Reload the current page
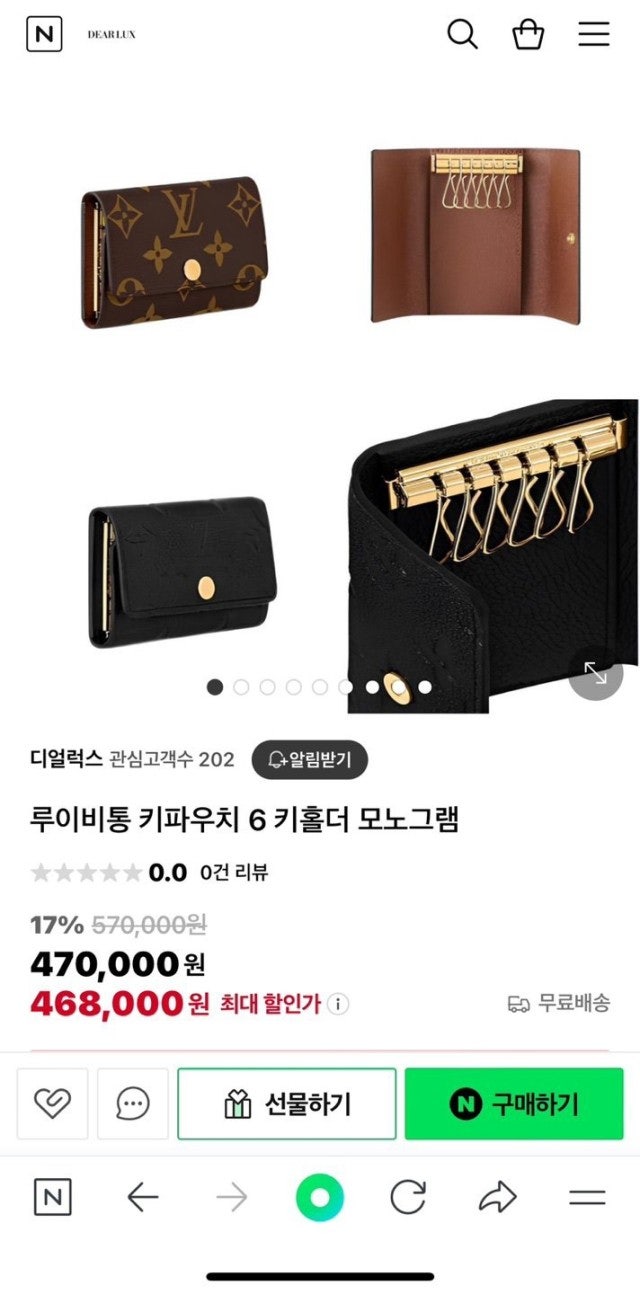640x1294 pixels. tap(408, 1197)
